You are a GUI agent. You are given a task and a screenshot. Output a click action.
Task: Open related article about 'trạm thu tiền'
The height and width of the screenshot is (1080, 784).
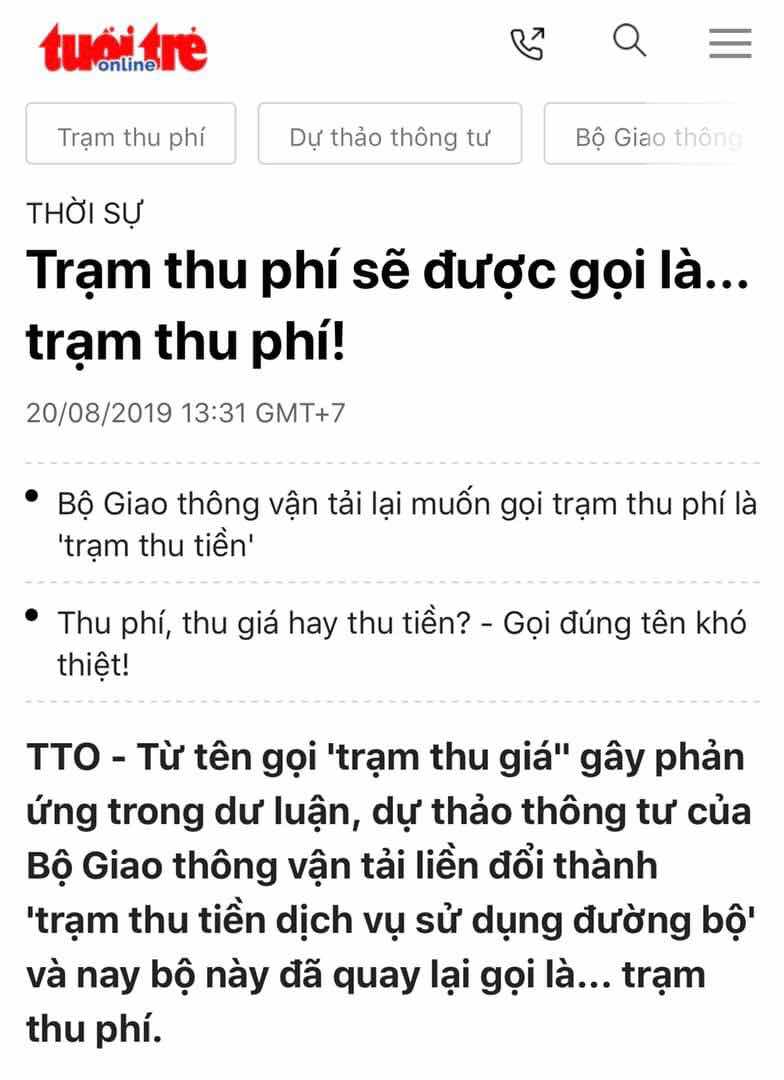click(x=406, y=524)
